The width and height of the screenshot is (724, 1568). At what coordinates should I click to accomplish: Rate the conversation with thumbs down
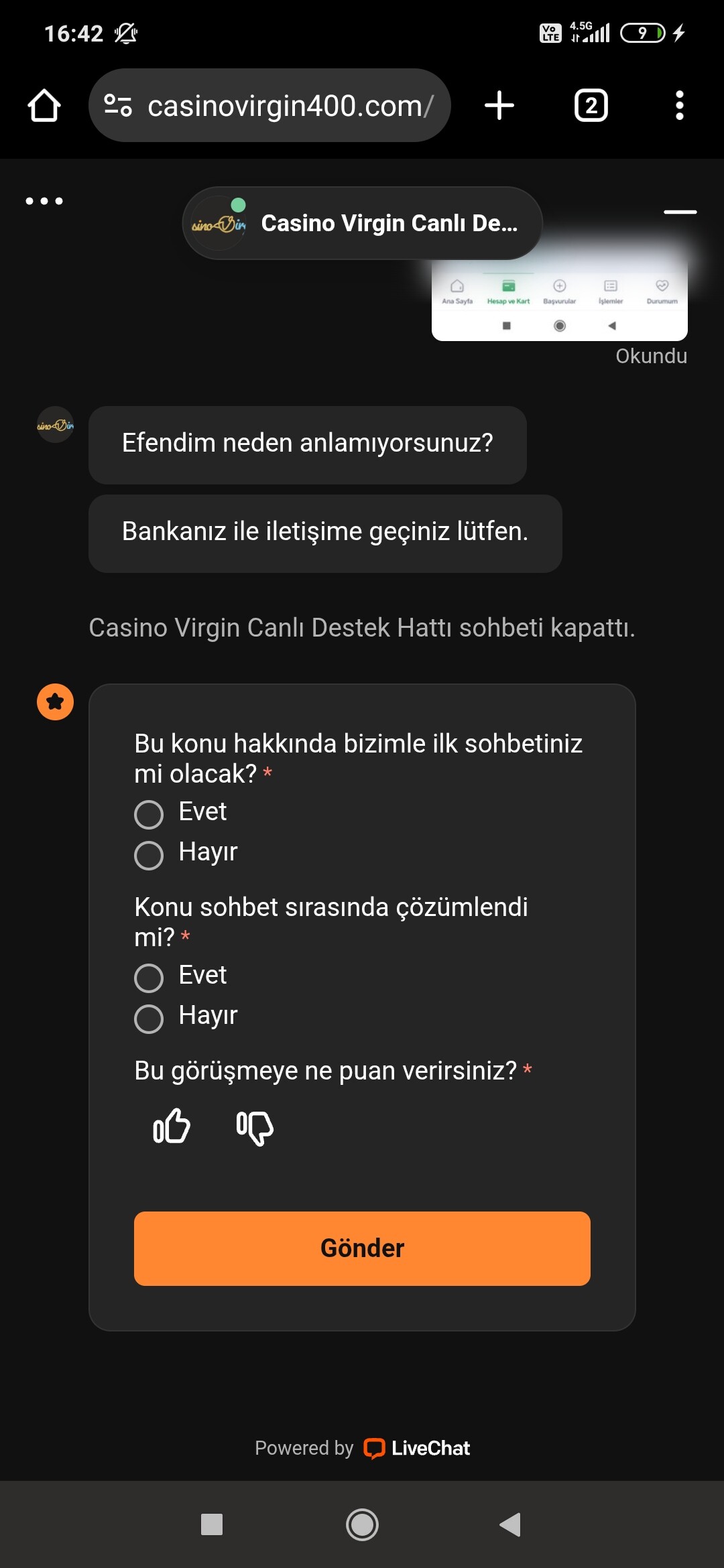pyautogui.click(x=255, y=1128)
